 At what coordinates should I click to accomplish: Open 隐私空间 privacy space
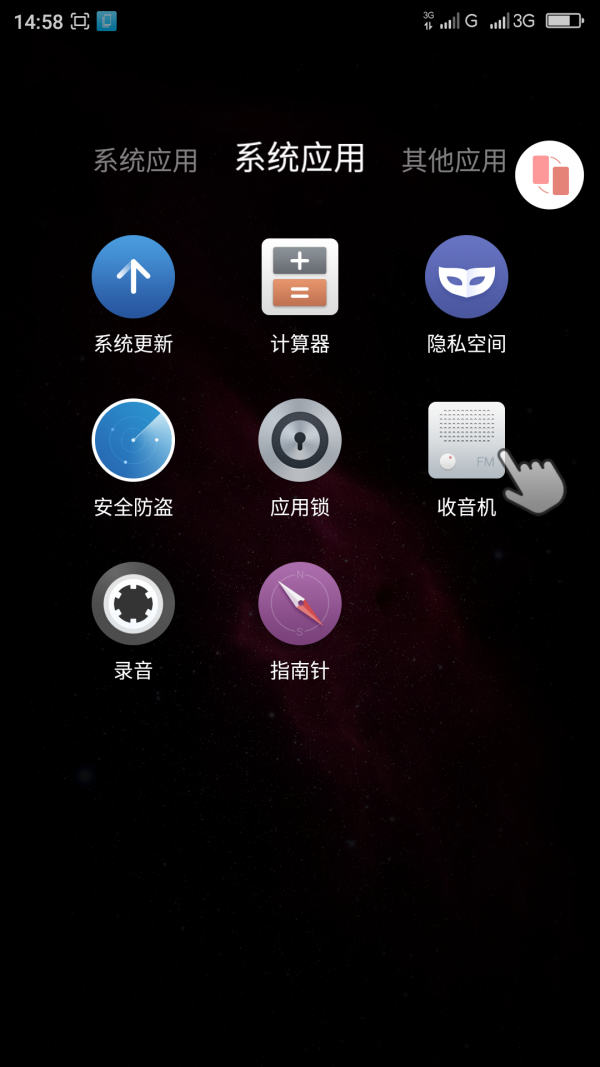466,277
